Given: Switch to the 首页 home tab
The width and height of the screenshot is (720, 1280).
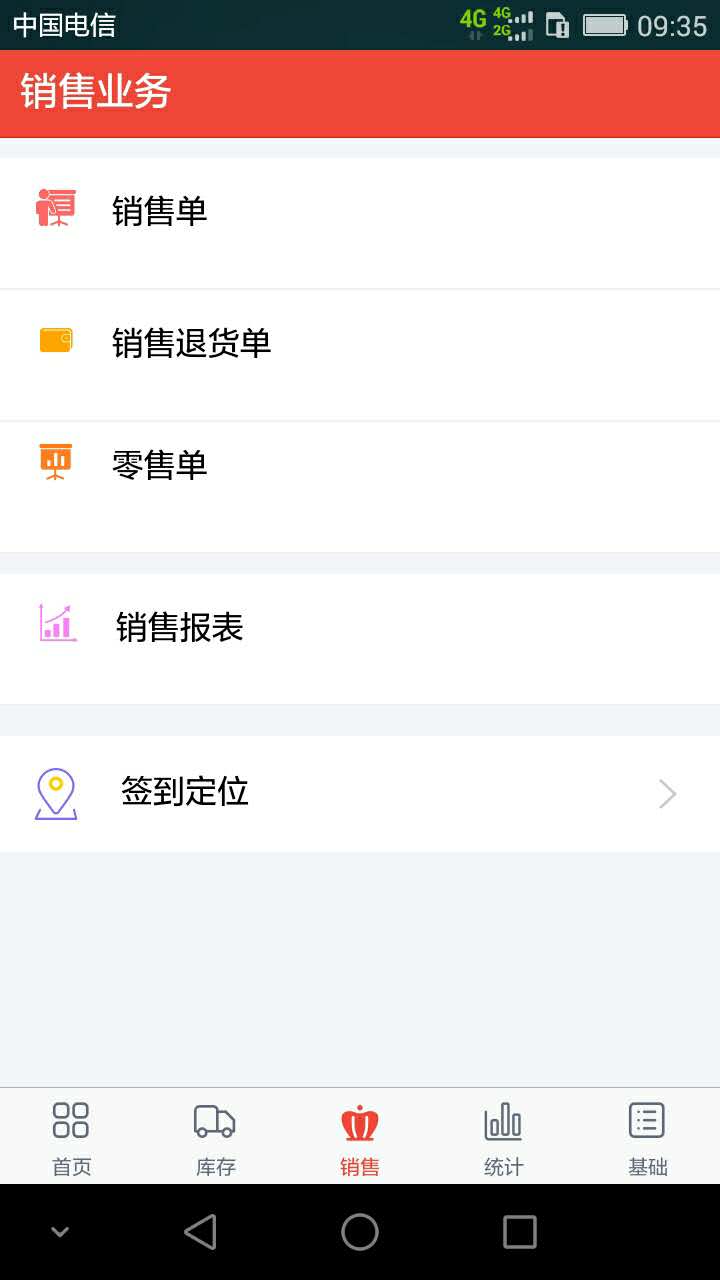Looking at the screenshot, I should pos(71,1138).
